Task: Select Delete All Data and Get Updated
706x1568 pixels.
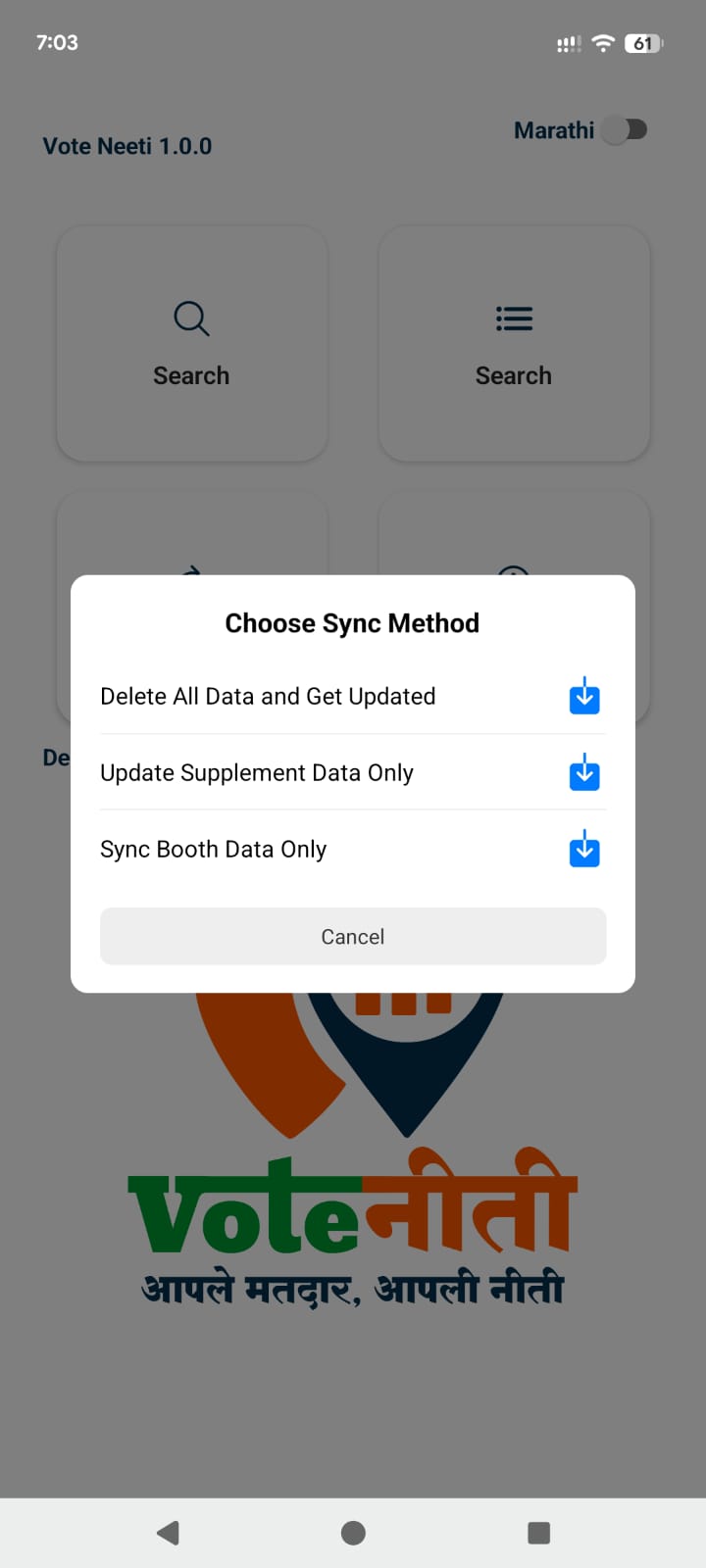Action: tap(352, 697)
